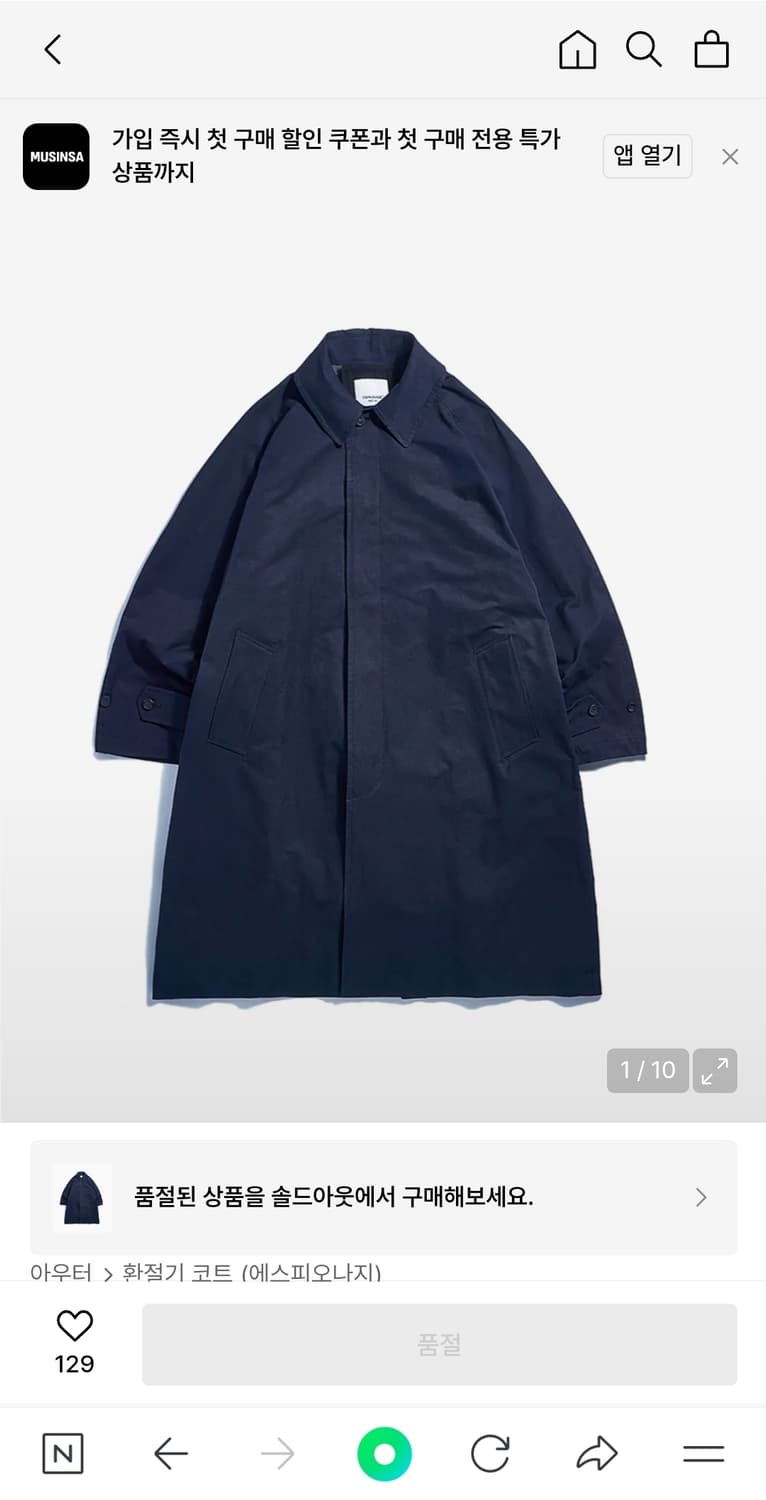The width and height of the screenshot is (766, 1500).
Task: Go to the Musinsa home page
Action: pyautogui.click(x=577, y=49)
